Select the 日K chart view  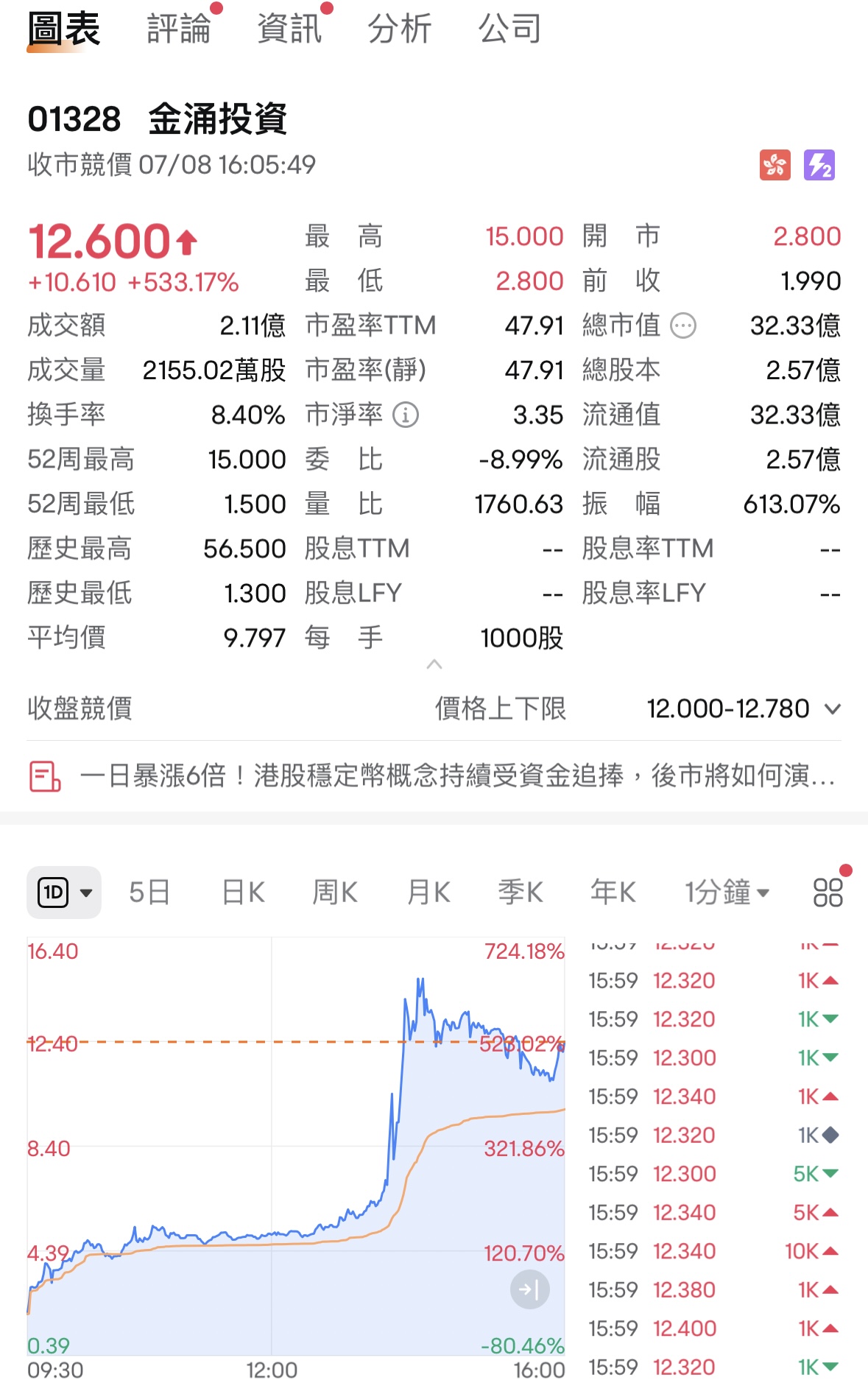click(241, 890)
